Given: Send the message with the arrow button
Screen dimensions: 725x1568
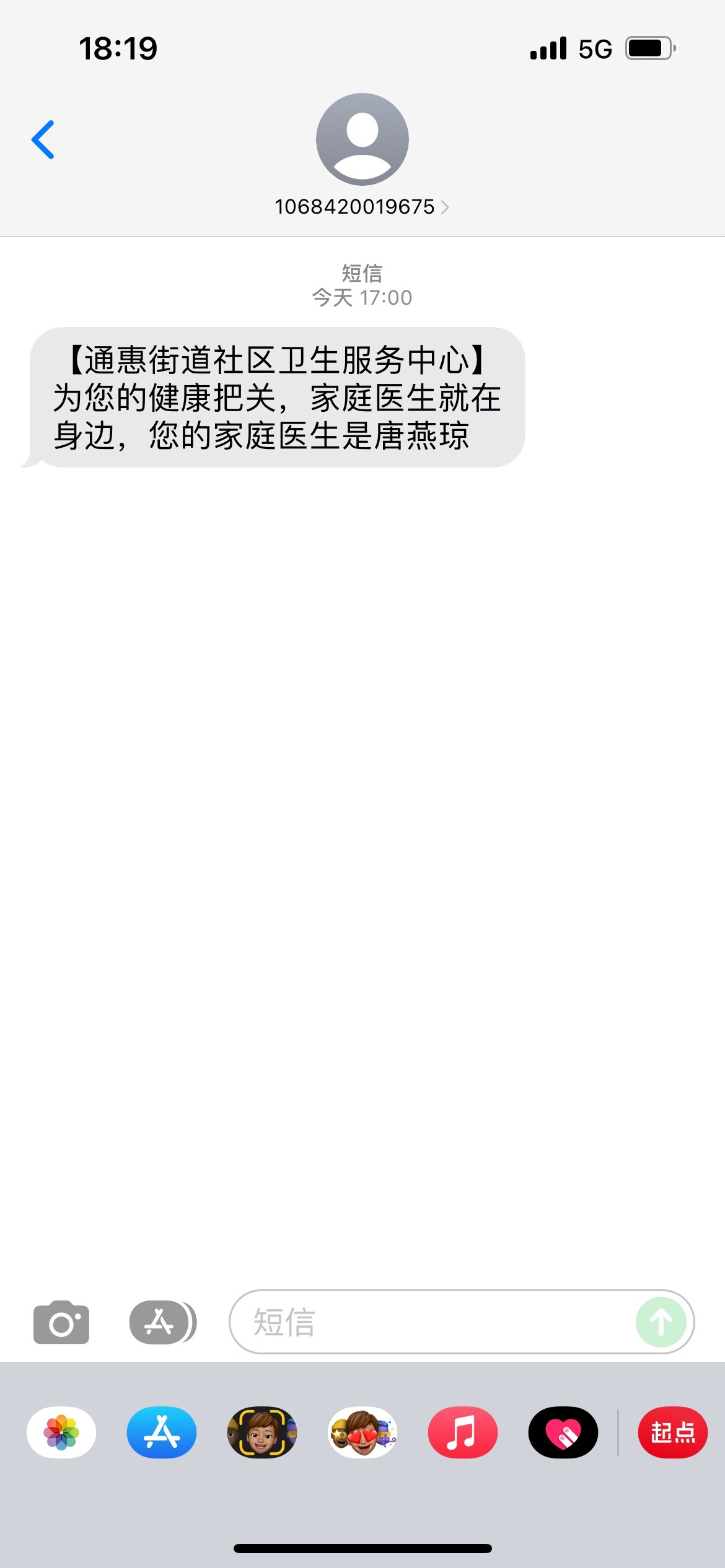Looking at the screenshot, I should pyautogui.click(x=661, y=1322).
